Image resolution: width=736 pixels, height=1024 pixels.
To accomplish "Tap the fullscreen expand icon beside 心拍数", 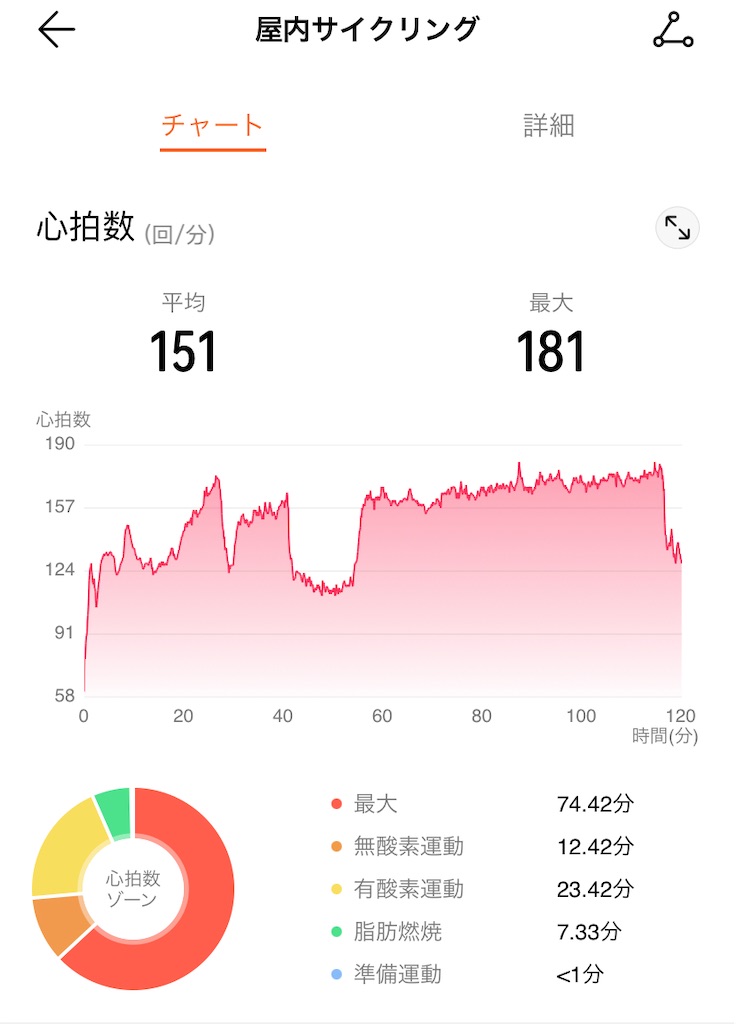I will [x=677, y=227].
